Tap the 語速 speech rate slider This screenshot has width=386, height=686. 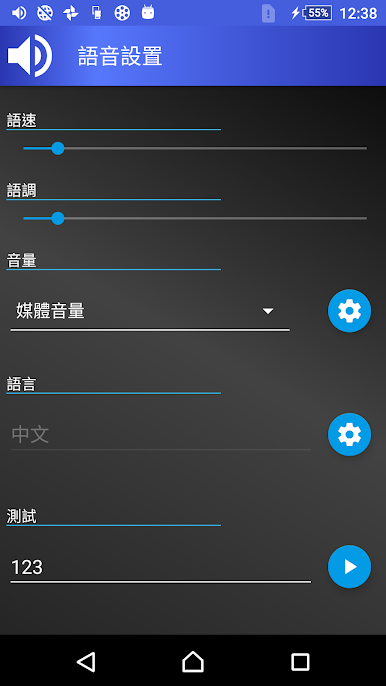point(195,148)
